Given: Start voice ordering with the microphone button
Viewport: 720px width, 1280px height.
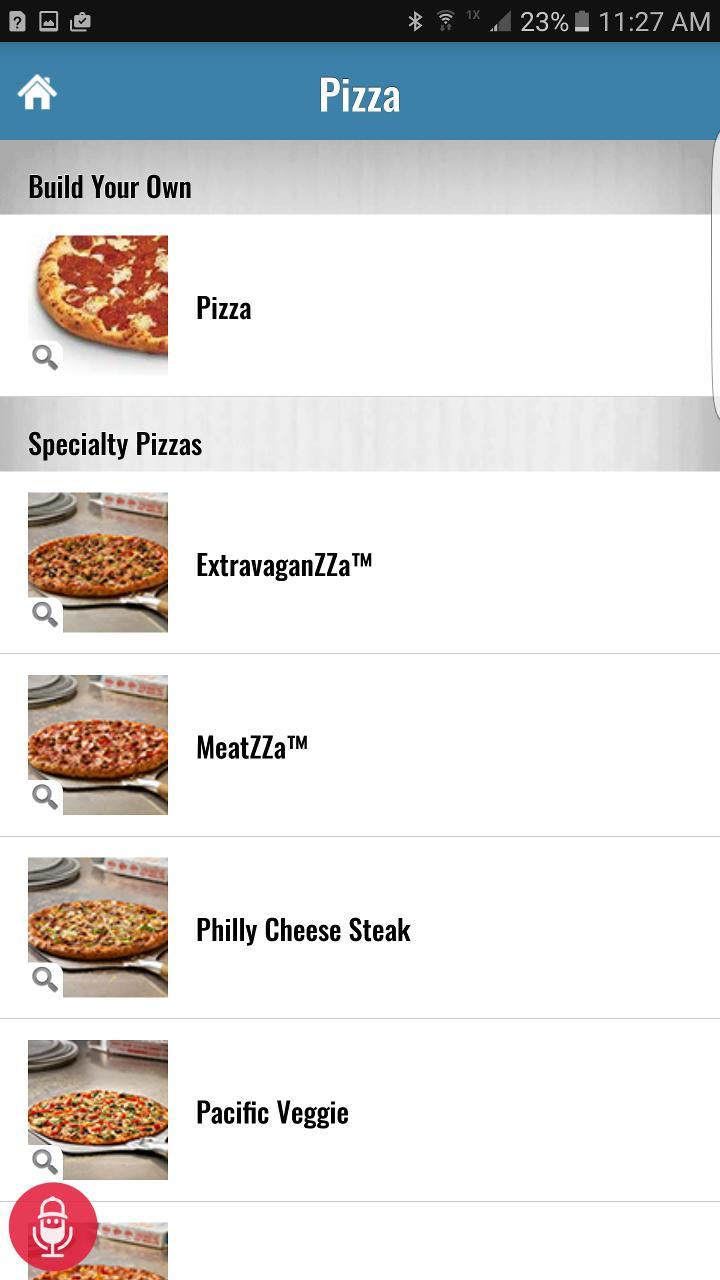Looking at the screenshot, I should (53, 1226).
